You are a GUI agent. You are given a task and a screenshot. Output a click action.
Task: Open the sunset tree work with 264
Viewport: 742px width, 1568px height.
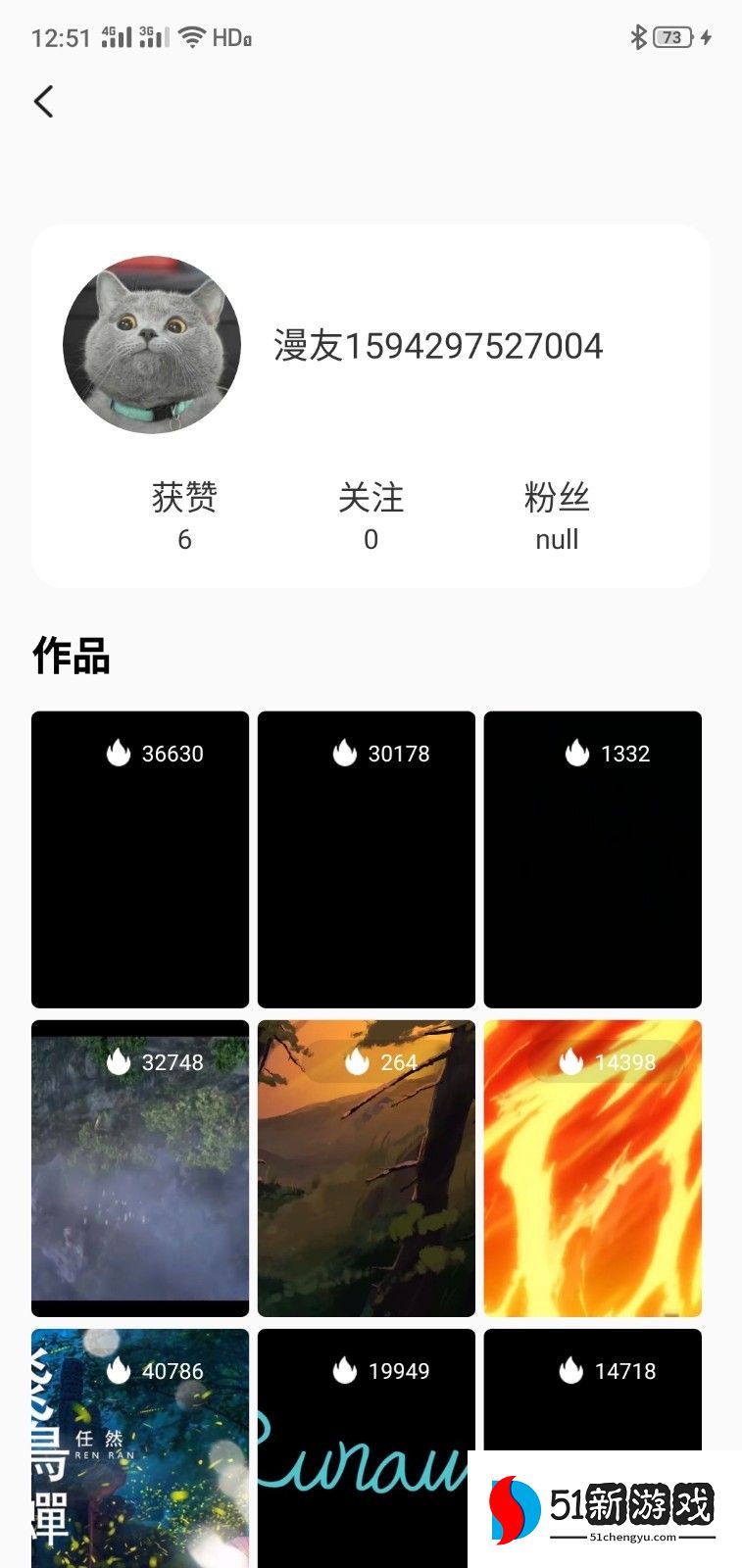[367, 1168]
